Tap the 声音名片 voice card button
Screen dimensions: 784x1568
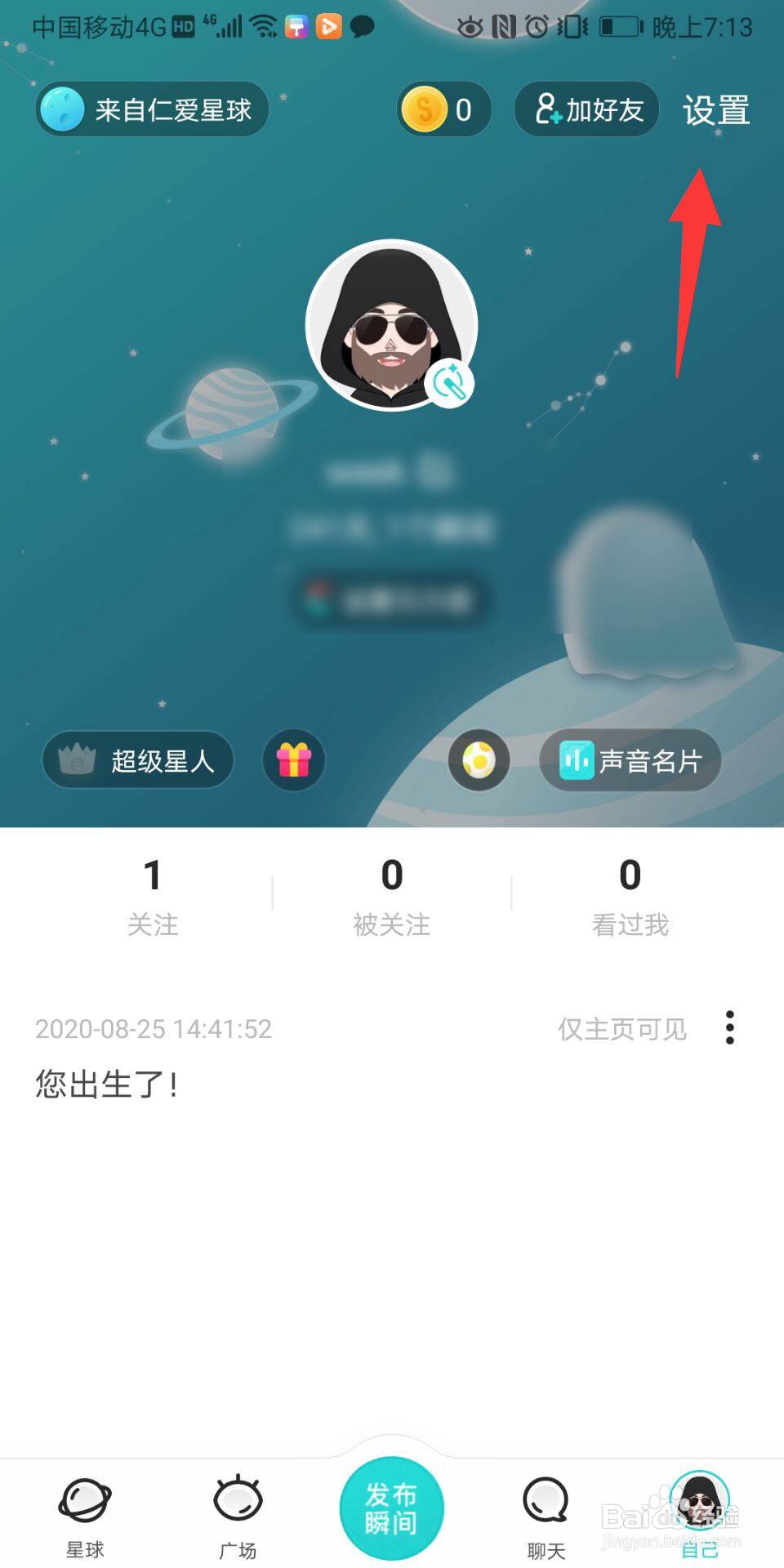click(630, 759)
